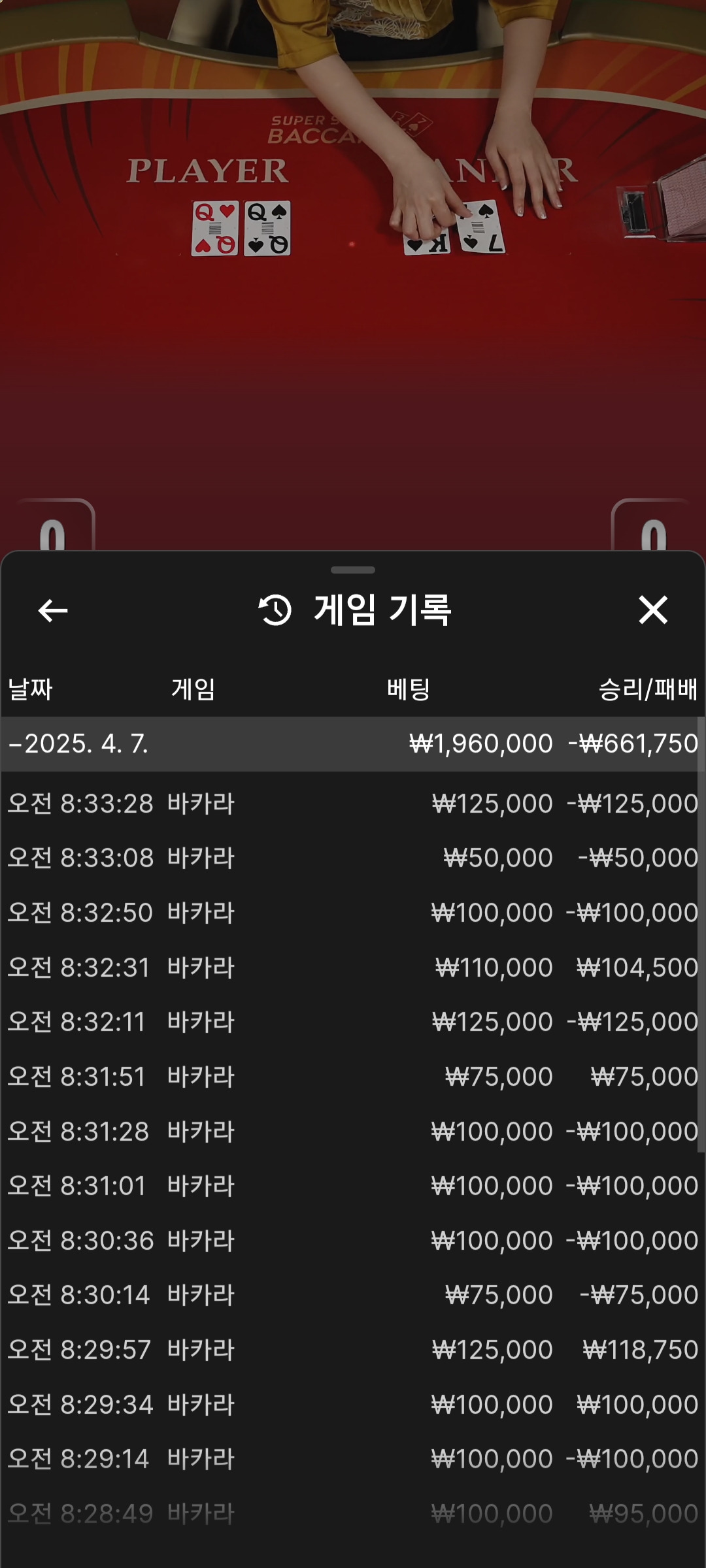This screenshot has width=706, height=1568.
Task: Open the 오전 8:32:11 바카라 record
Action: point(352,1022)
